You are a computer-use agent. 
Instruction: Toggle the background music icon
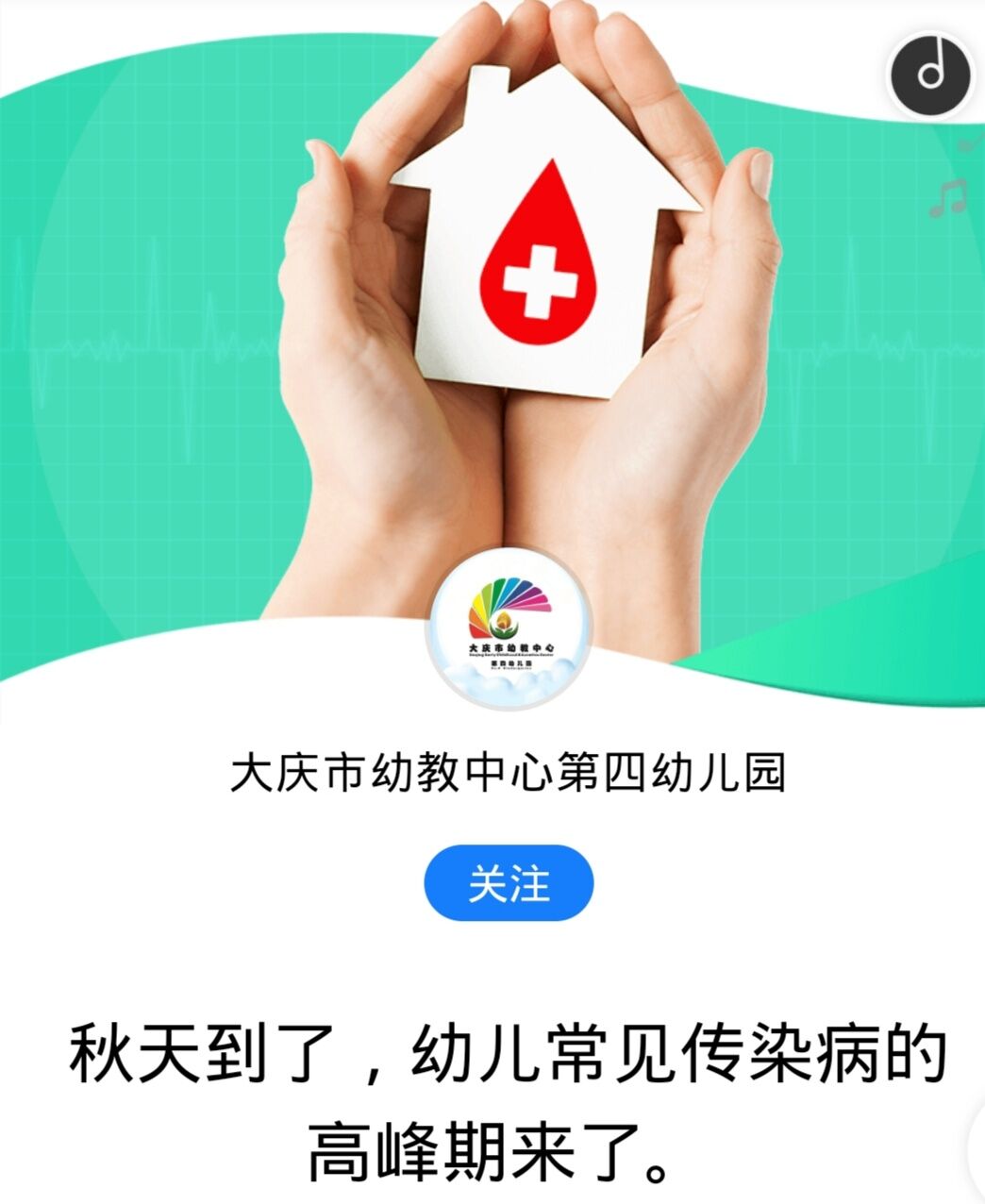(x=930, y=73)
